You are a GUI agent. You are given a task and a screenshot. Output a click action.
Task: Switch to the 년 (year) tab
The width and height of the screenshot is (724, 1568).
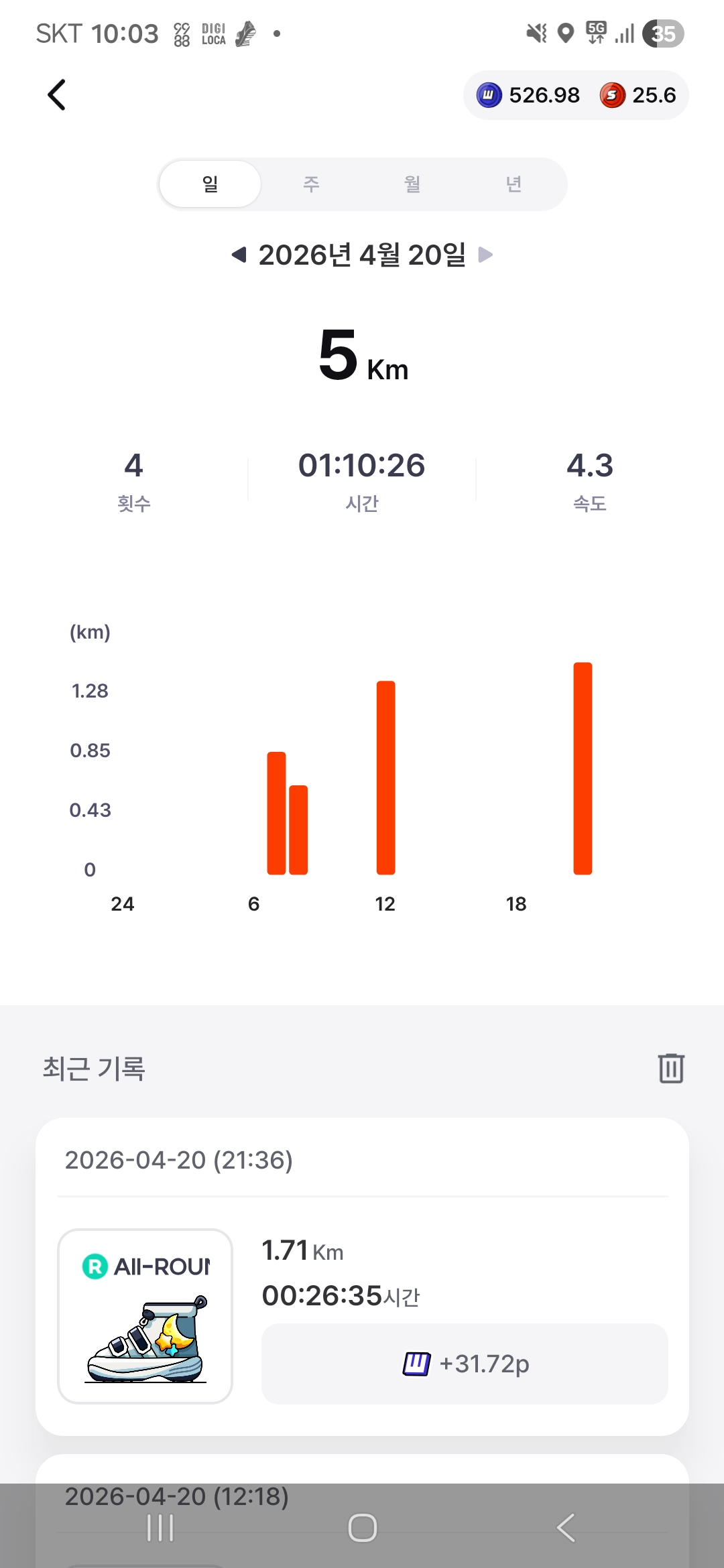pyautogui.click(x=514, y=184)
